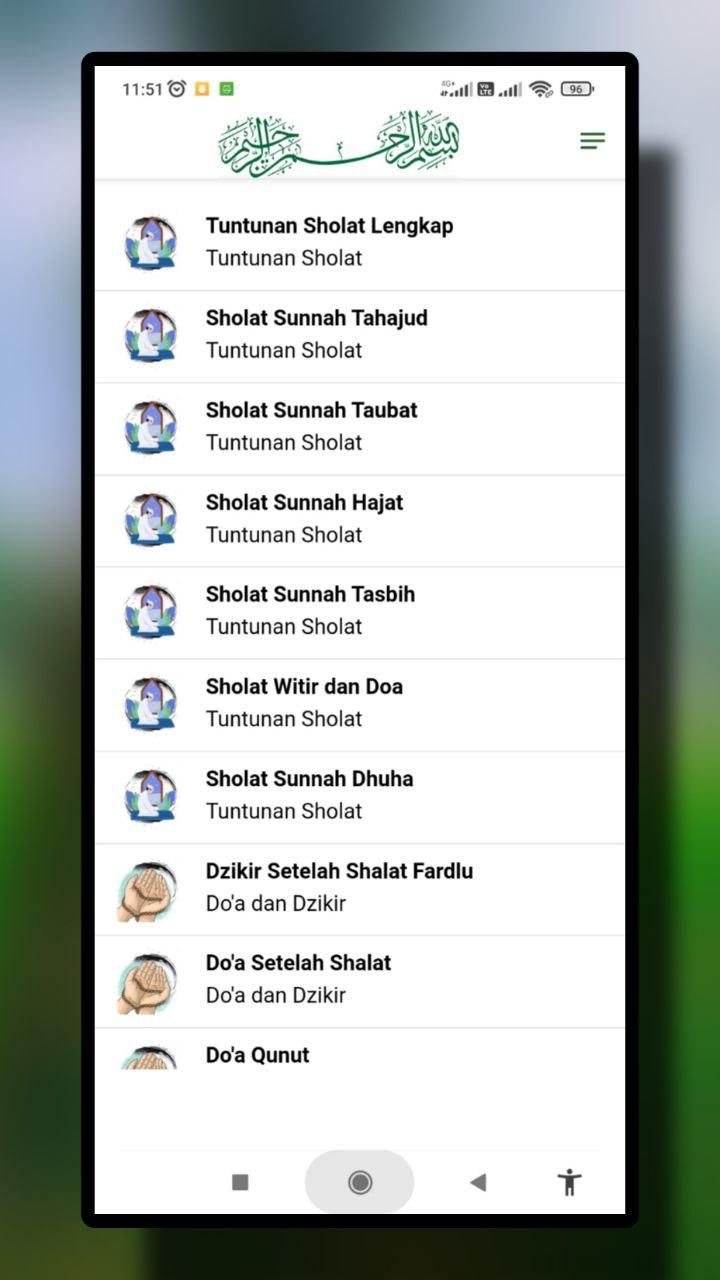Tap the system home button

coord(360,1182)
